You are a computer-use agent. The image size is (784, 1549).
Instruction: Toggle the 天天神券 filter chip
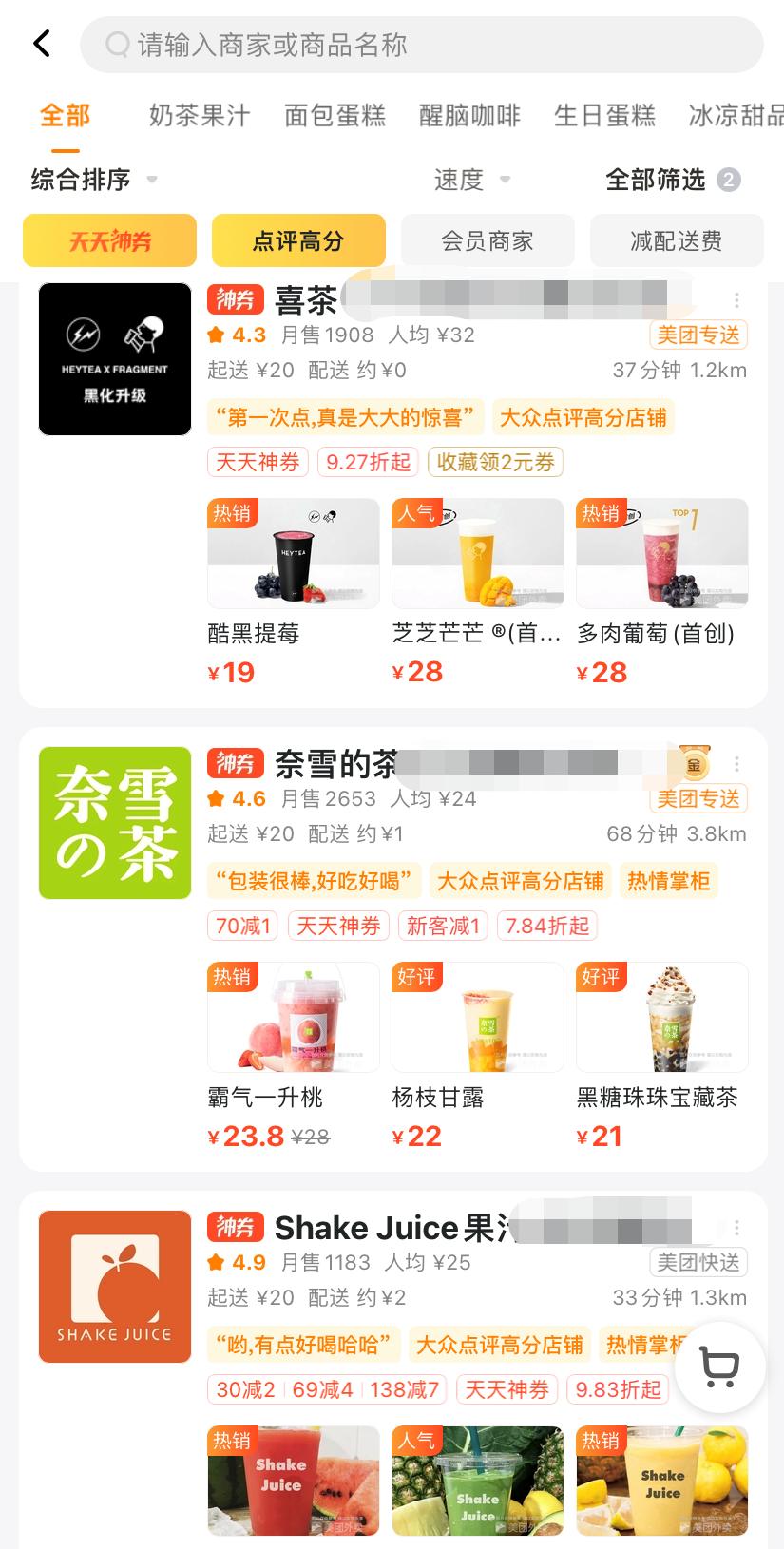pos(109,240)
